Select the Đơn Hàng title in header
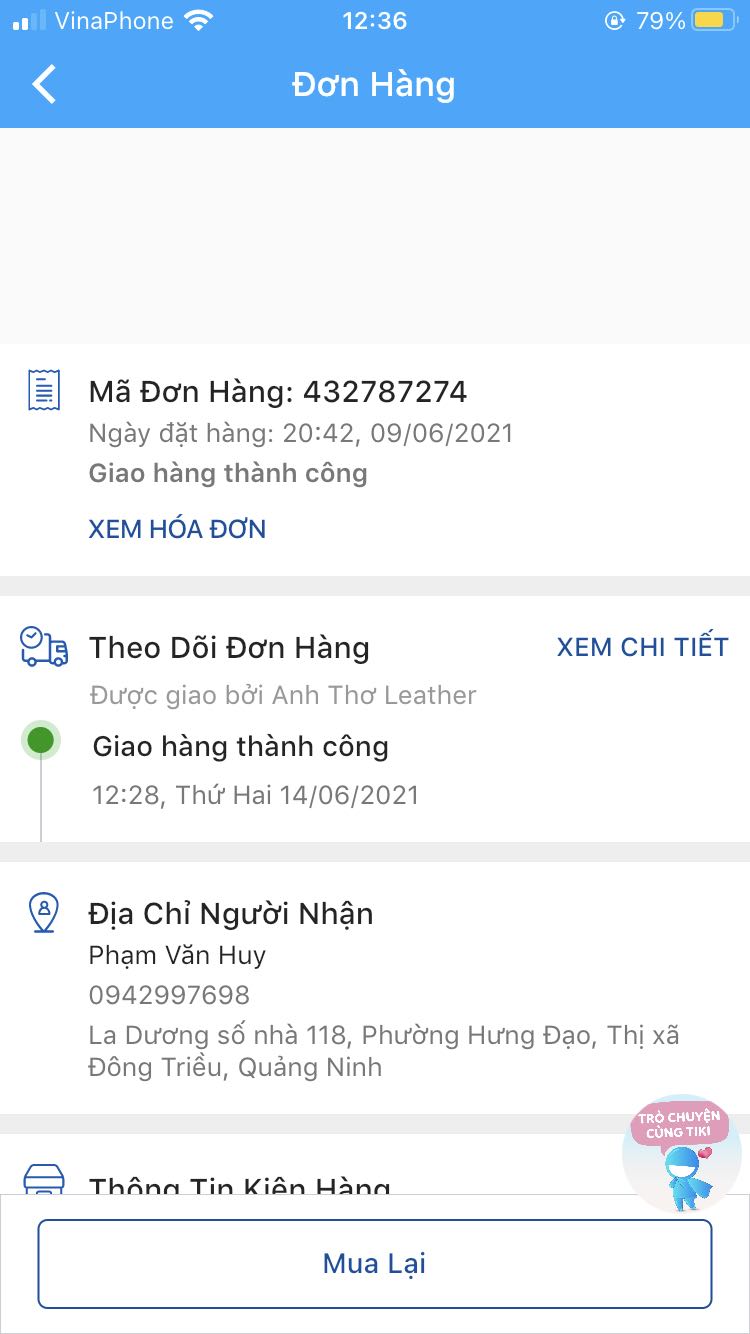 click(374, 85)
